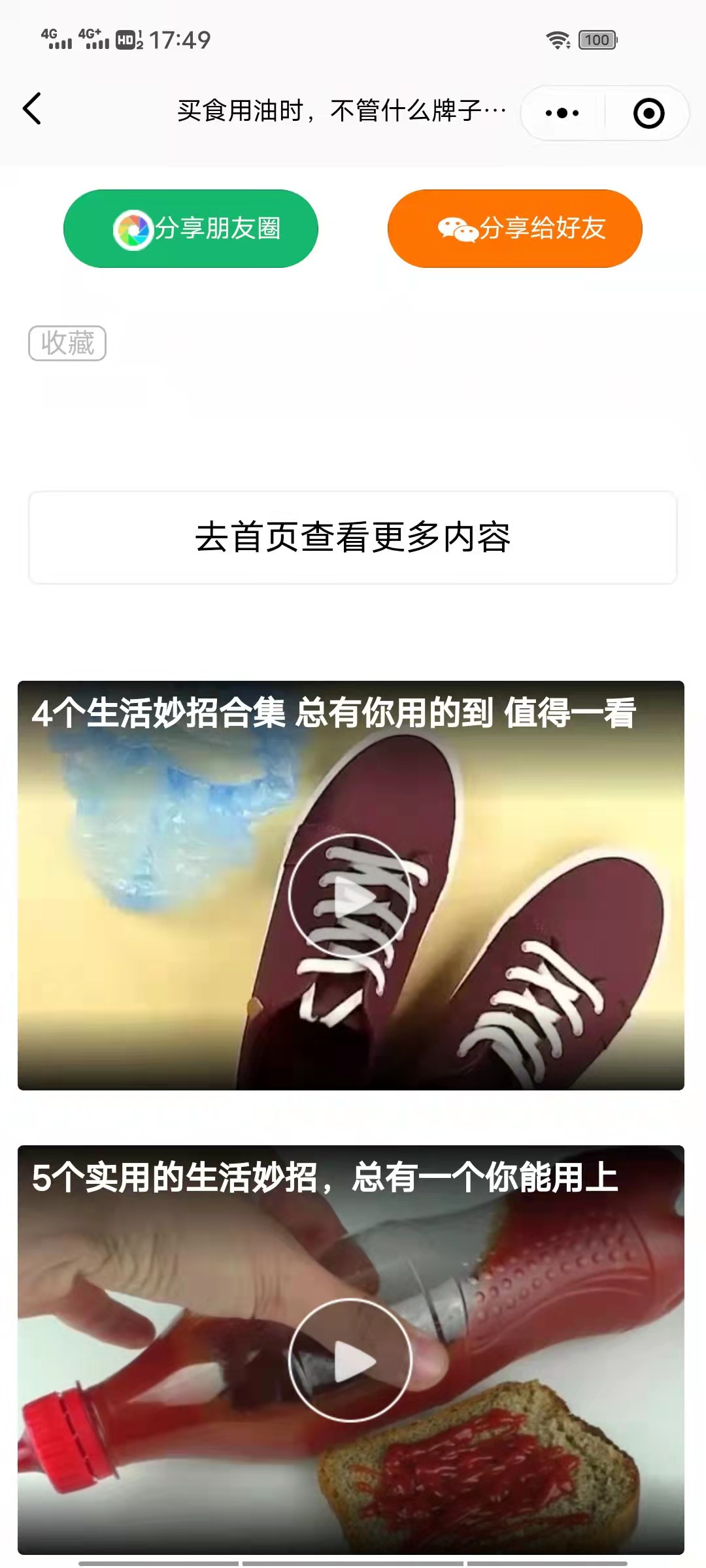The height and width of the screenshot is (1568, 706).
Task: Tap 分享给好友 to share with a friend
Action: (515, 229)
